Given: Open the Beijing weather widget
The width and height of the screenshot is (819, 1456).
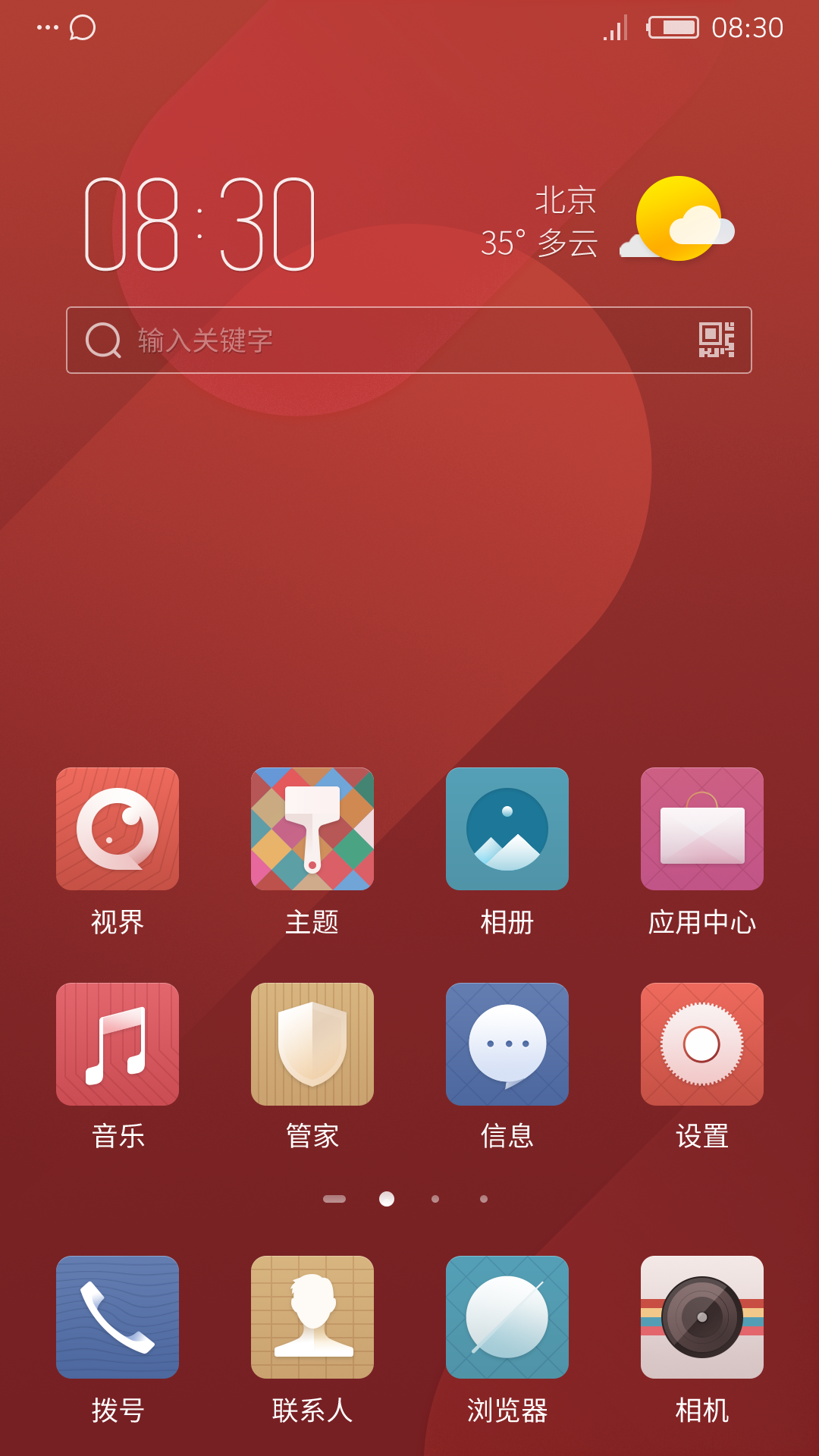Looking at the screenshot, I should point(607,221).
